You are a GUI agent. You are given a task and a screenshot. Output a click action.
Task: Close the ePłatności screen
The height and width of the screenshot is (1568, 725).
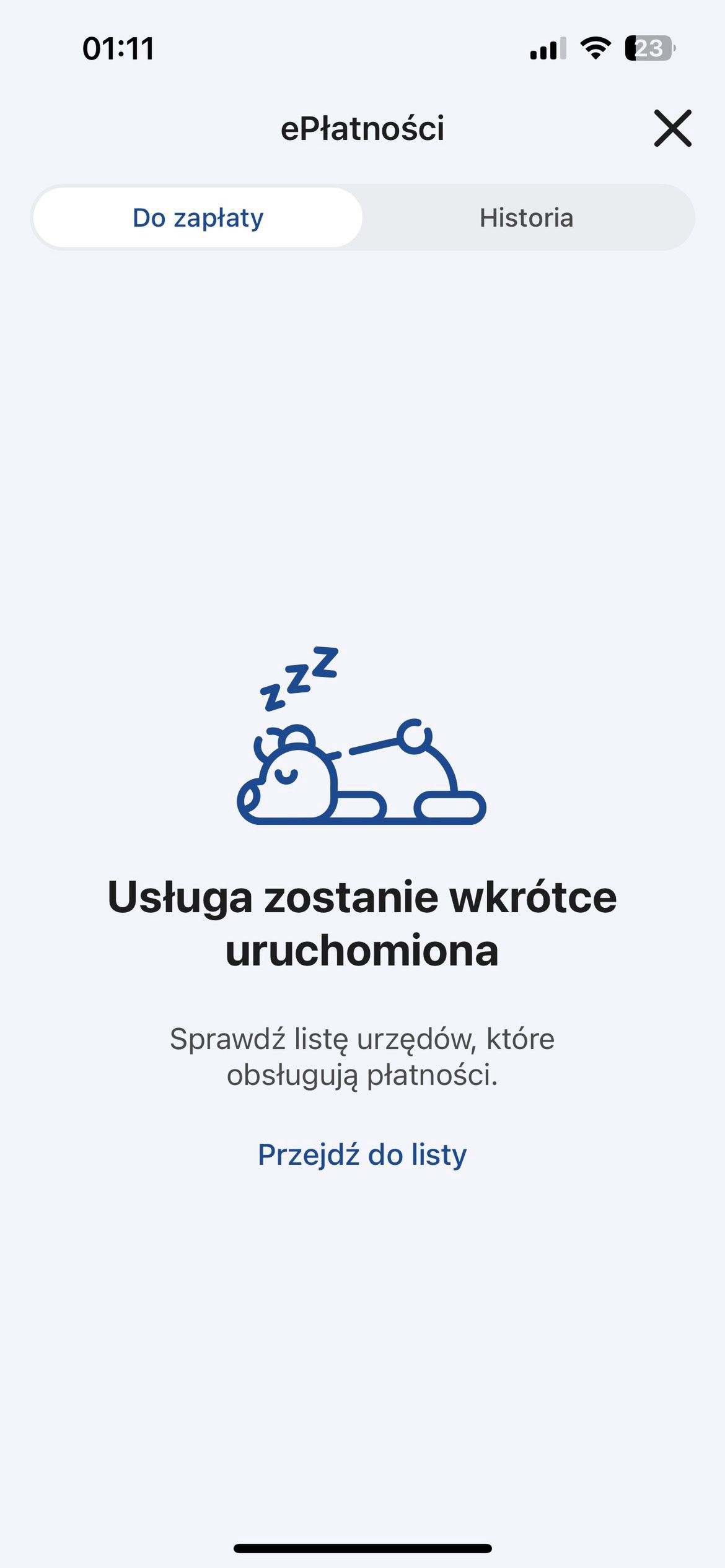point(672,128)
